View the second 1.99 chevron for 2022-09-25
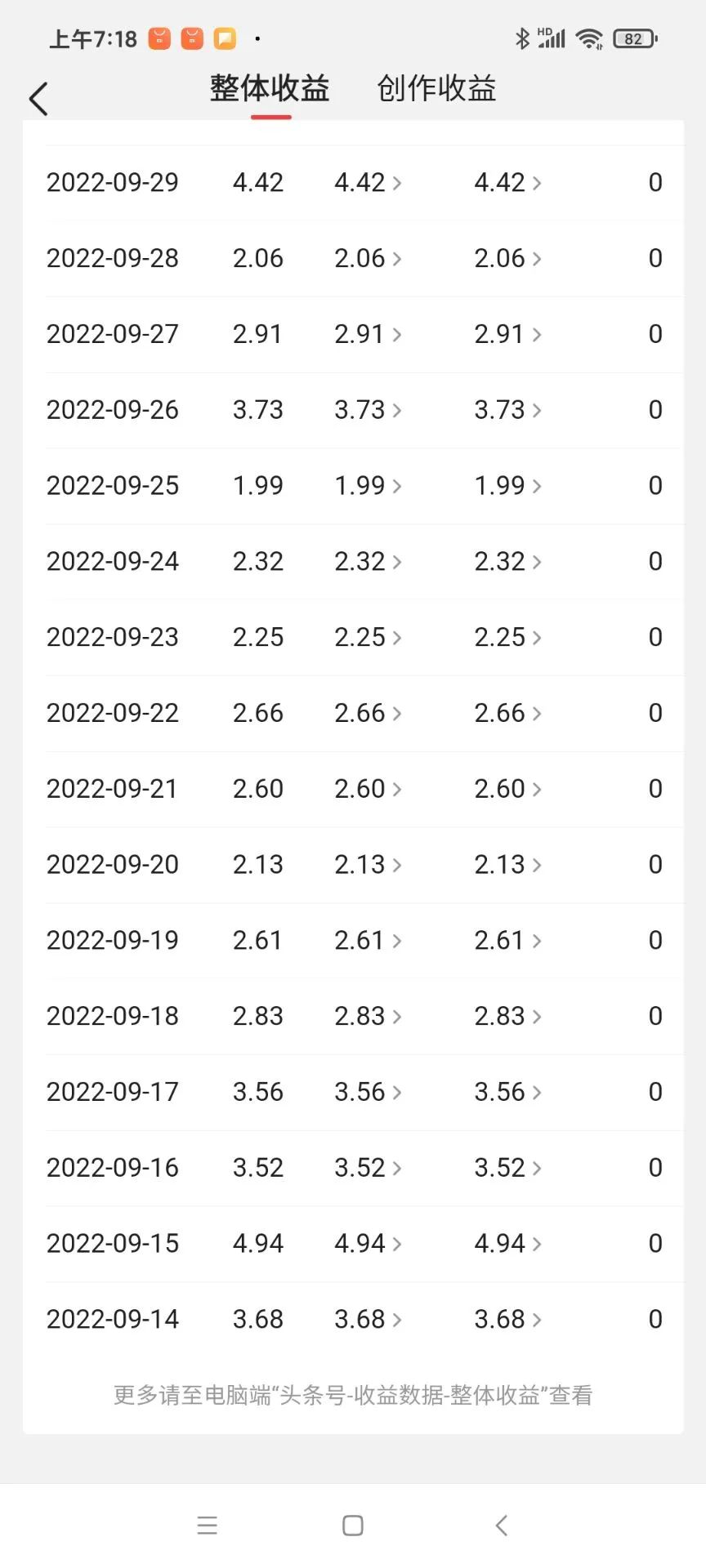Image resolution: width=706 pixels, height=1568 pixels. tap(508, 486)
